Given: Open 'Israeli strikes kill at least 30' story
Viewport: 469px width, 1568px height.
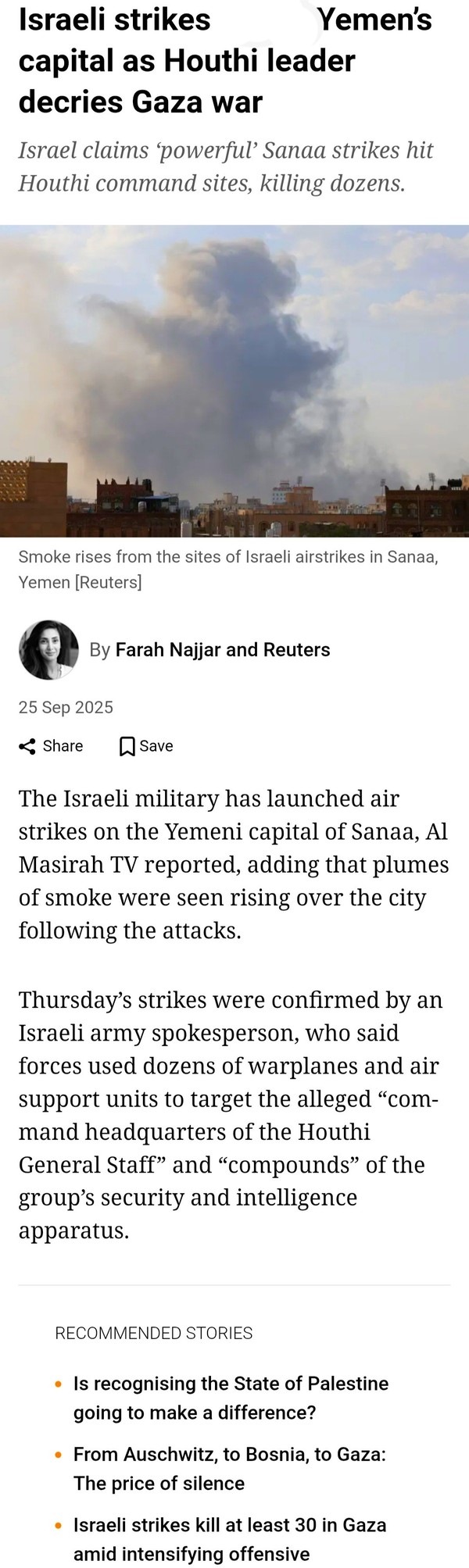Looking at the screenshot, I should 229,1539.
